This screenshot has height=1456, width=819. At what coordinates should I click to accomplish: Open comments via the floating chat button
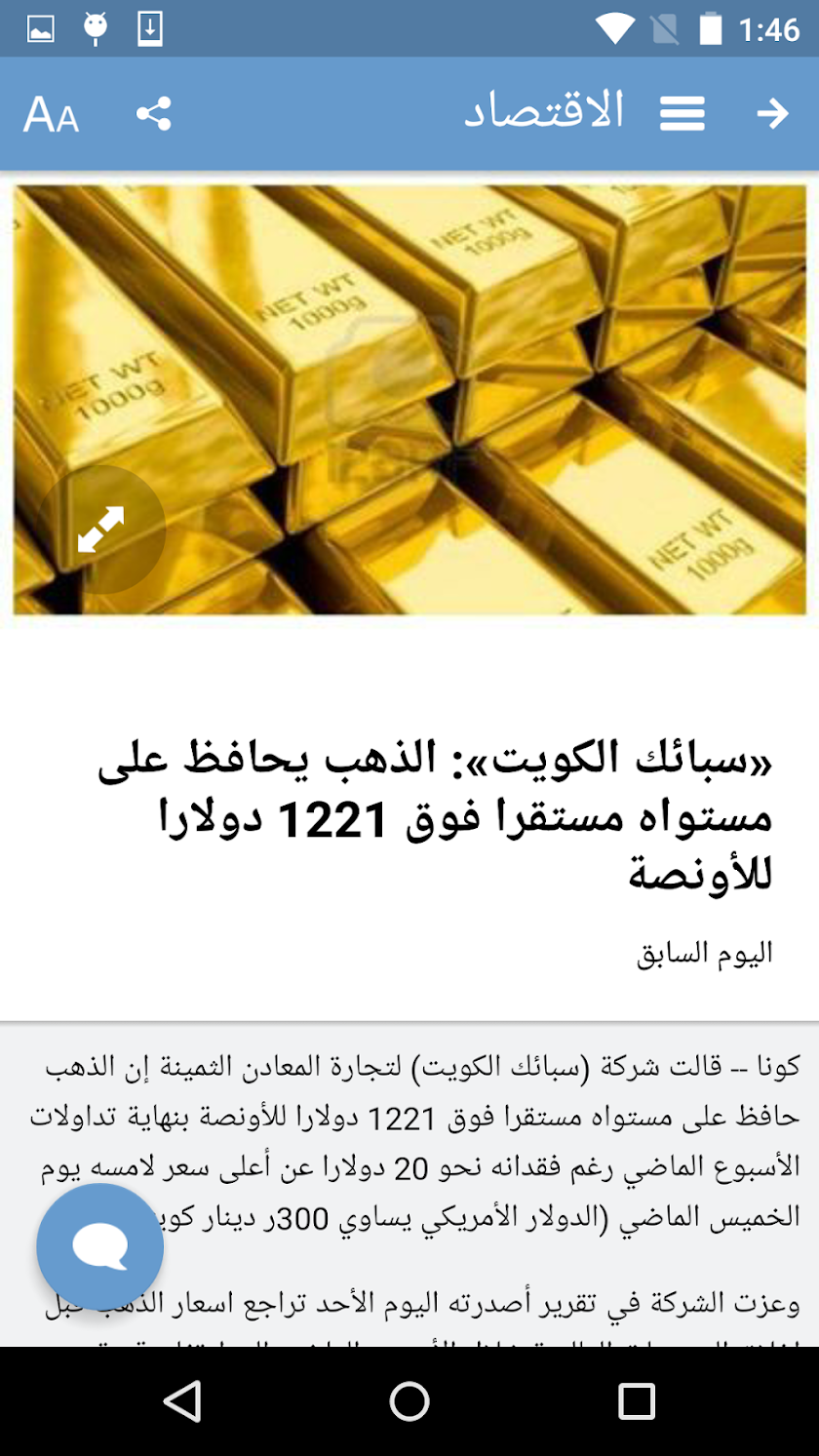[x=100, y=1246]
